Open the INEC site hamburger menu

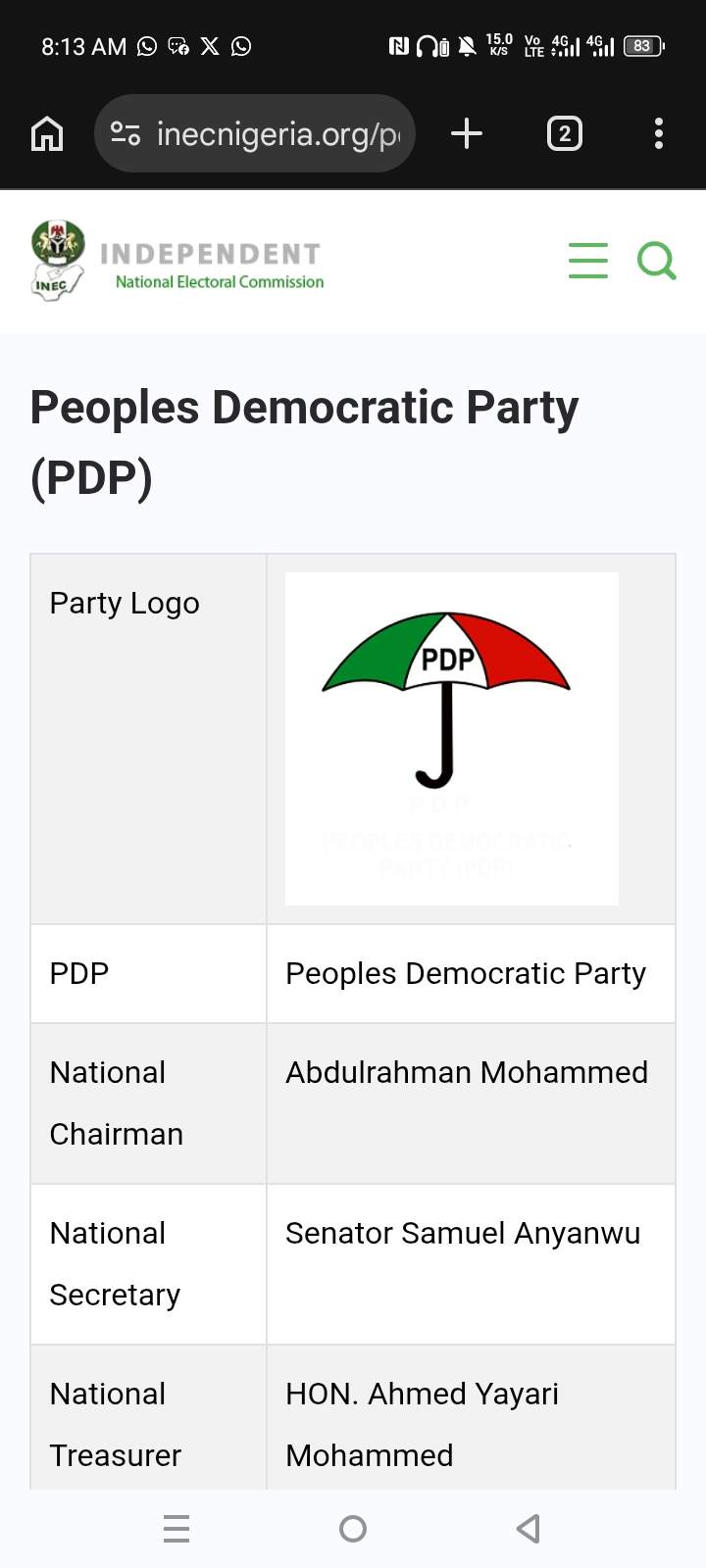tap(588, 261)
